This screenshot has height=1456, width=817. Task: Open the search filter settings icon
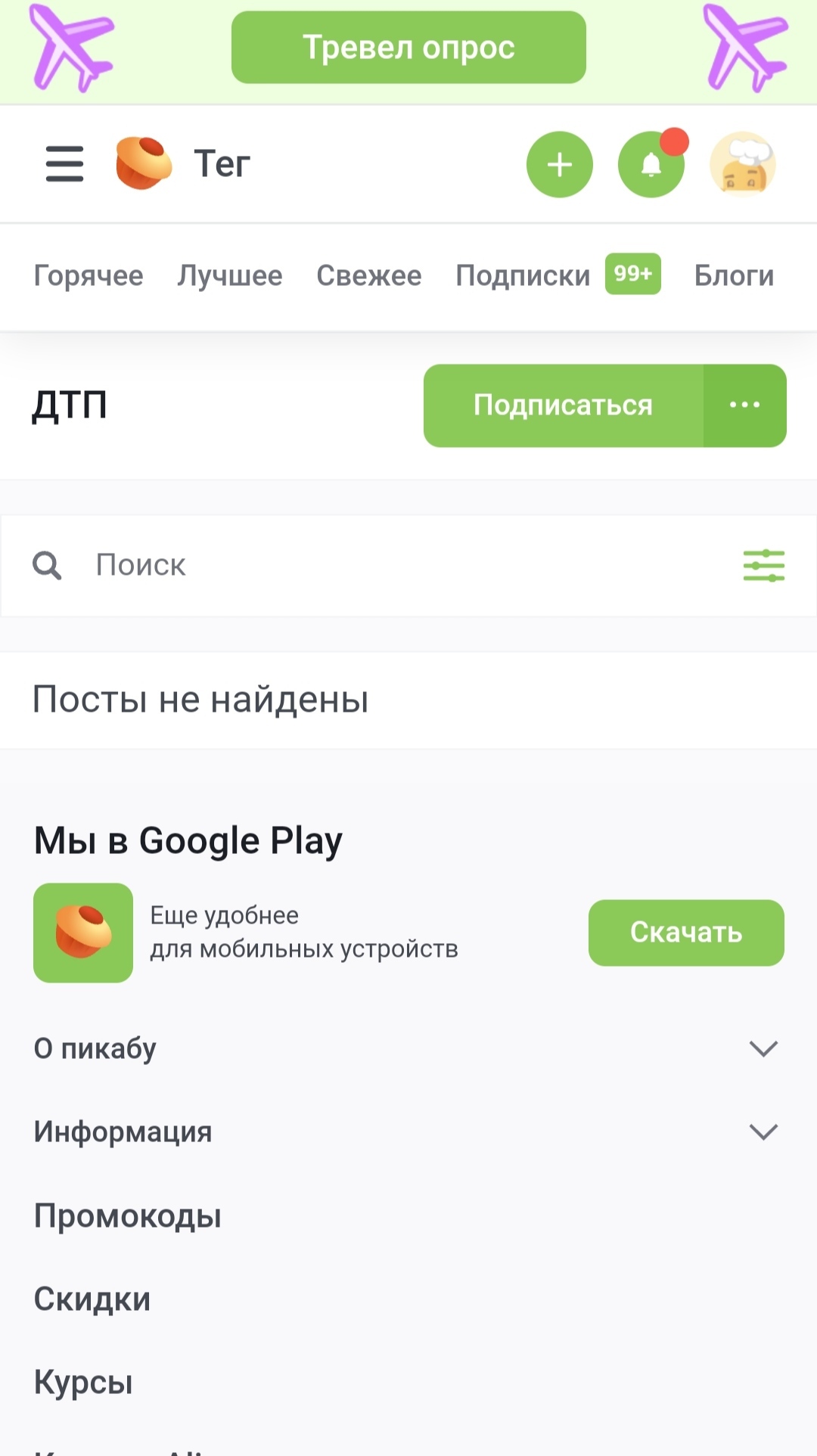point(763,565)
